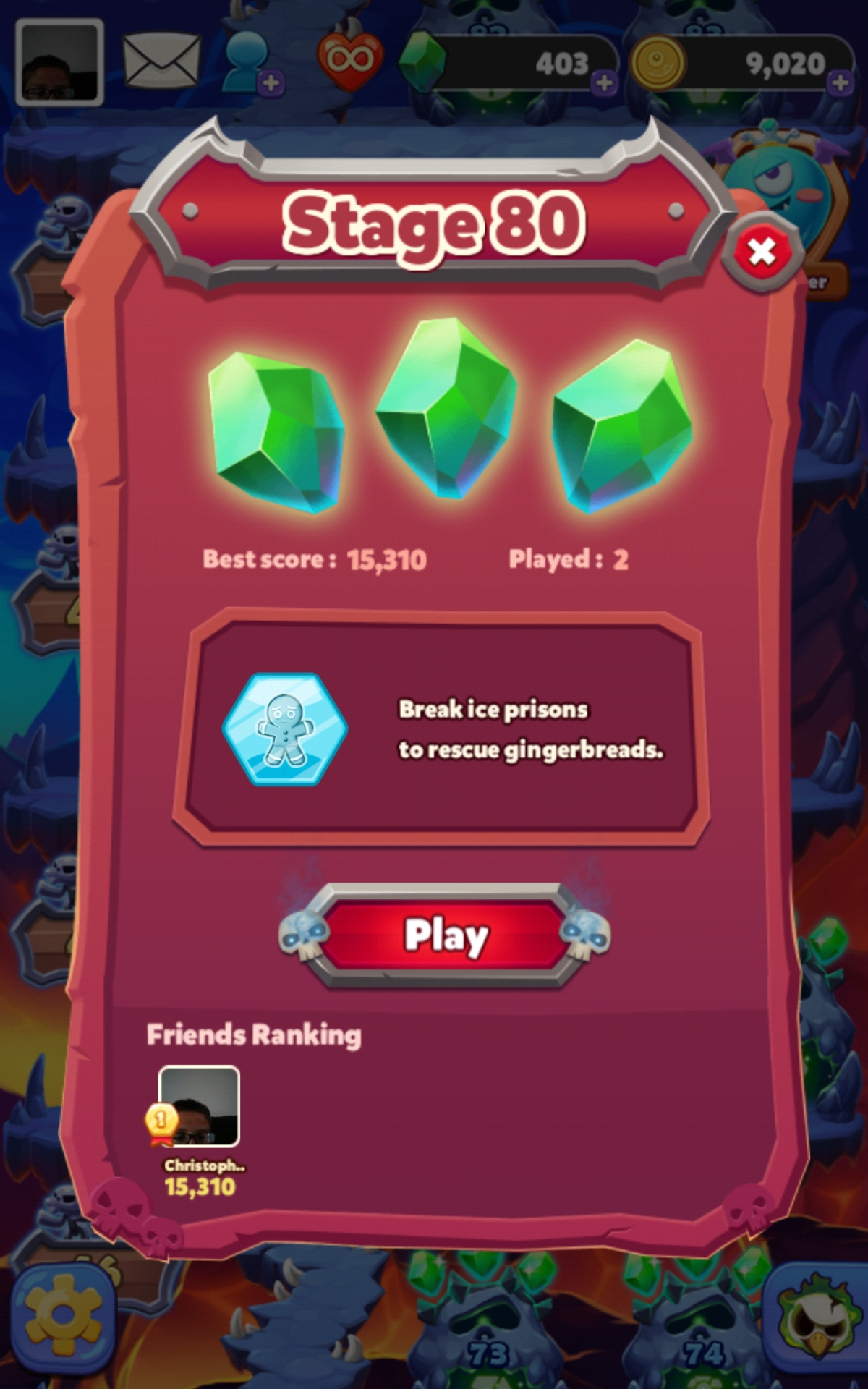Open the mail envelope inbox
The width and height of the screenshot is (868, 1389).
(x=161, y=62)
